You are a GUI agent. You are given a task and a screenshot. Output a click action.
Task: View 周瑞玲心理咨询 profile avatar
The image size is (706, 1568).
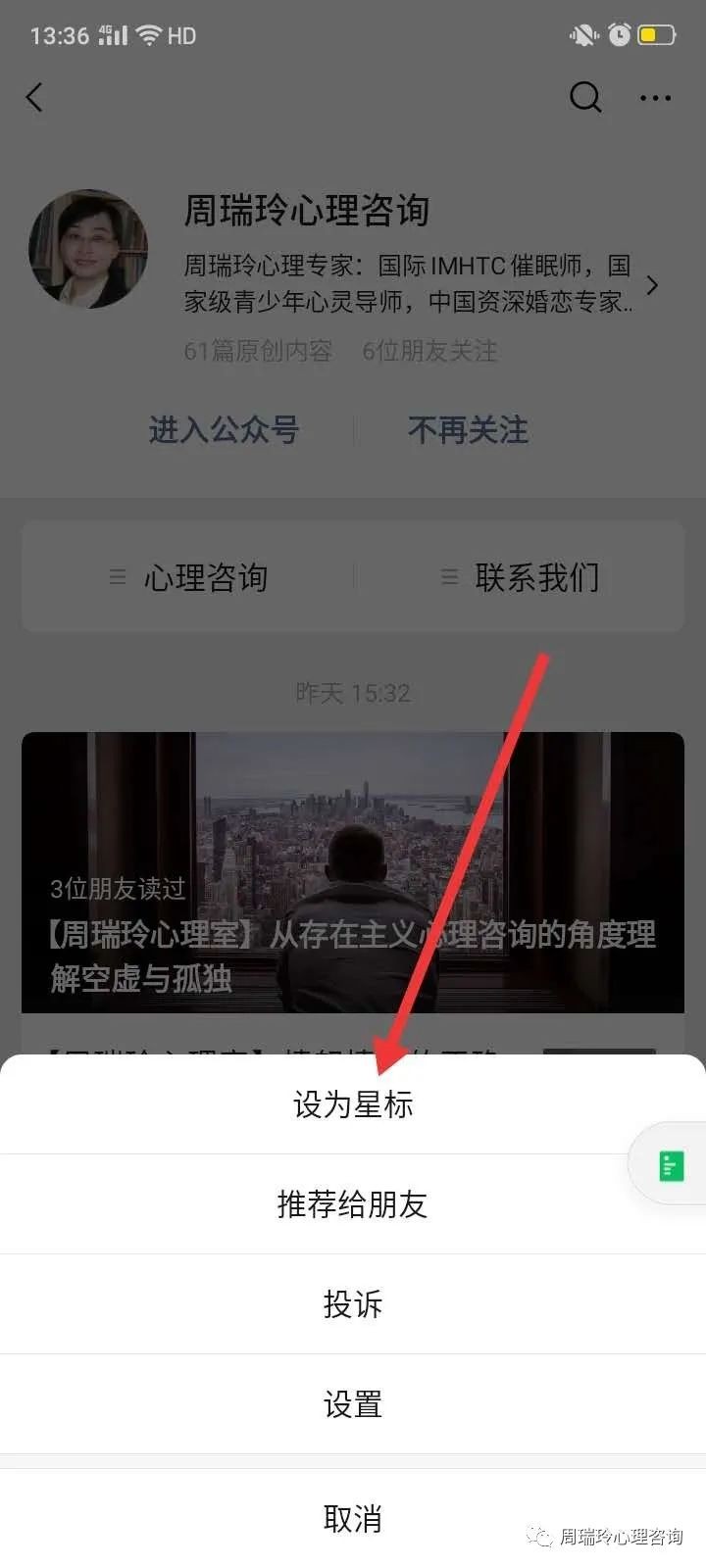88,249
